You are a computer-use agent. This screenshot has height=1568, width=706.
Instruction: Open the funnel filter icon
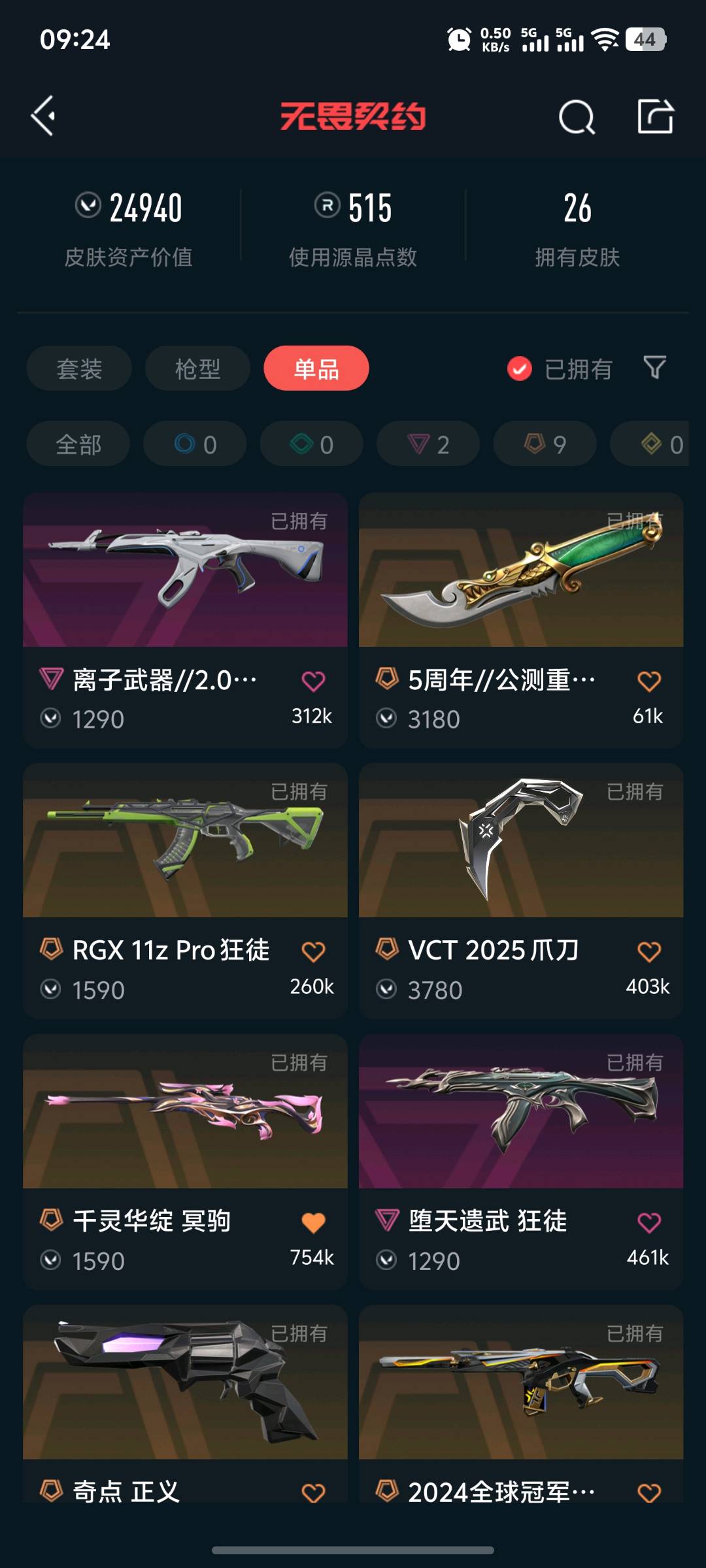pyautogui.click(x=654, y=368)
